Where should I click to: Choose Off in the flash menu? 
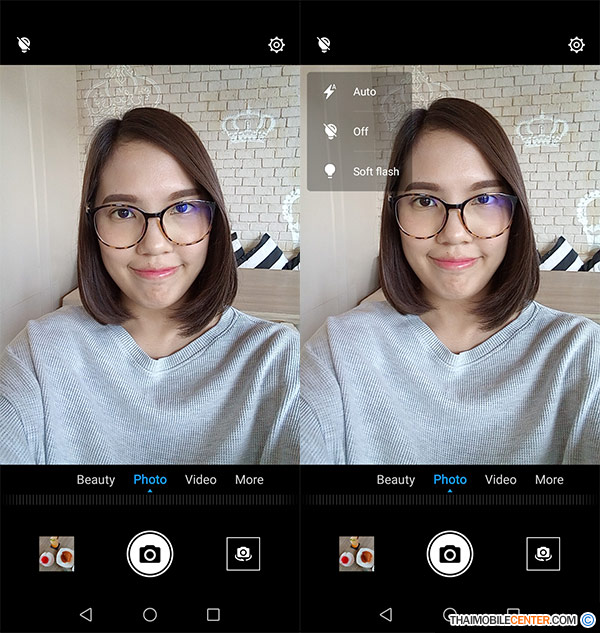(x=359, y=131)
